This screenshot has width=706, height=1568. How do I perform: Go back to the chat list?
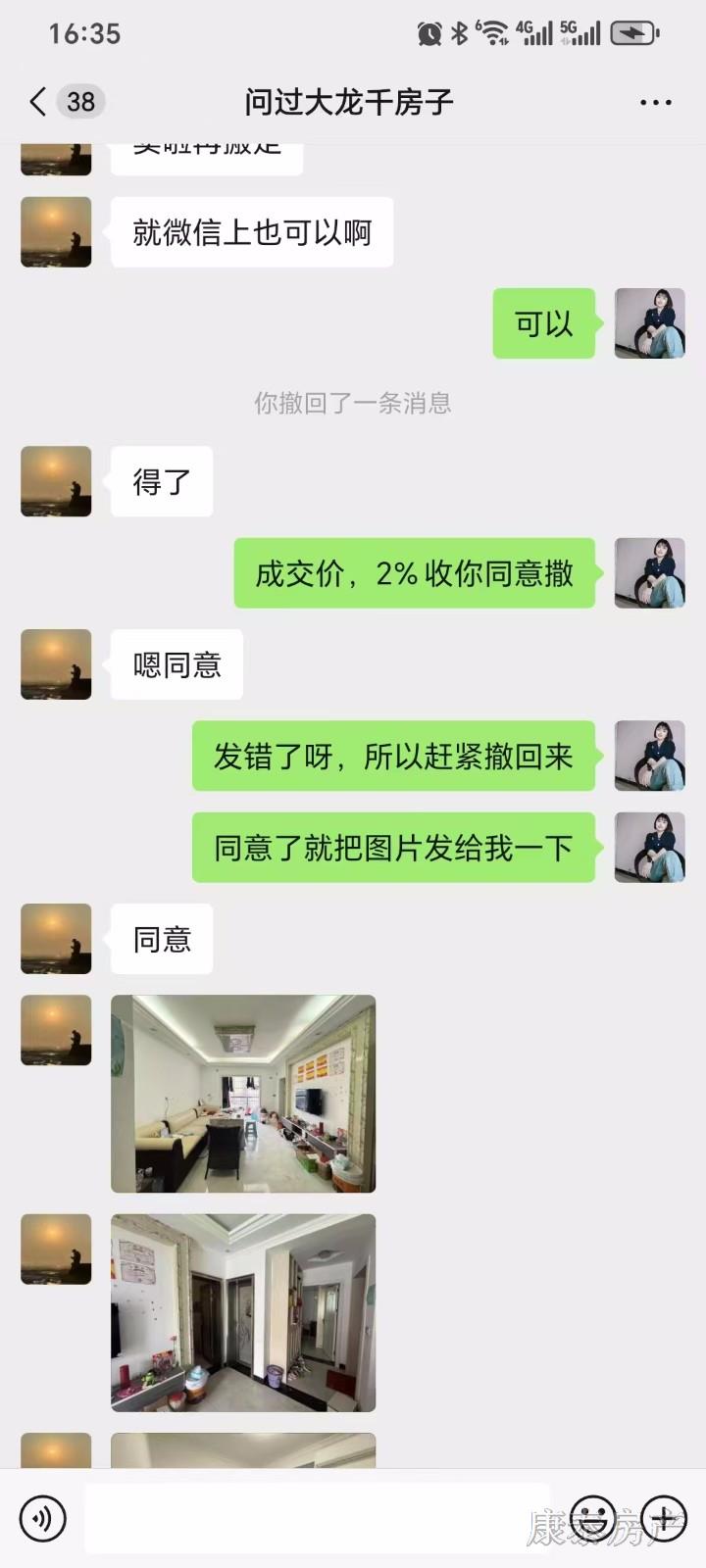click(x=39, y=102)
